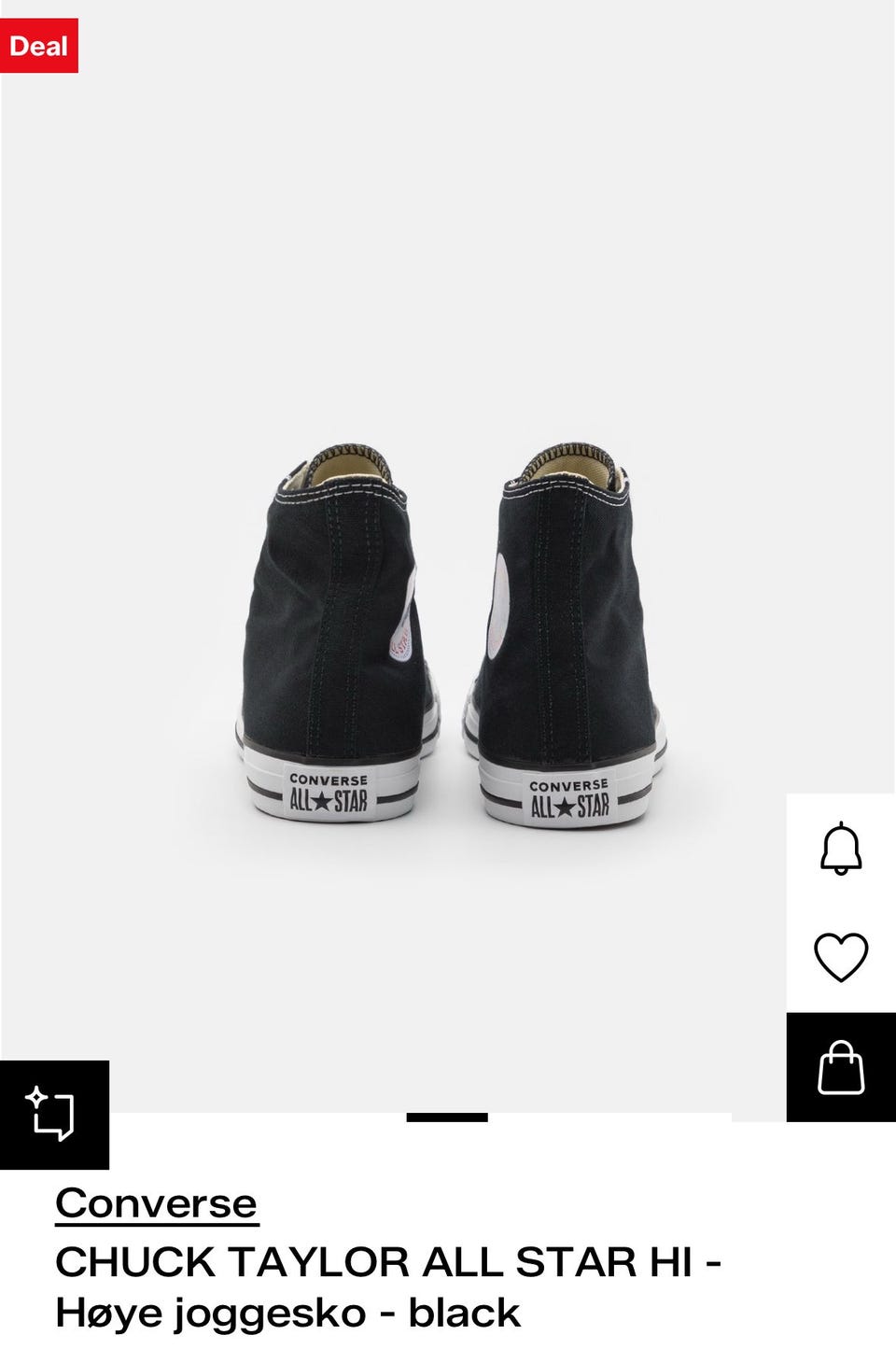
Task: Open the Converse brand link
Action: pyautogui.click(x=156, y=1202)
